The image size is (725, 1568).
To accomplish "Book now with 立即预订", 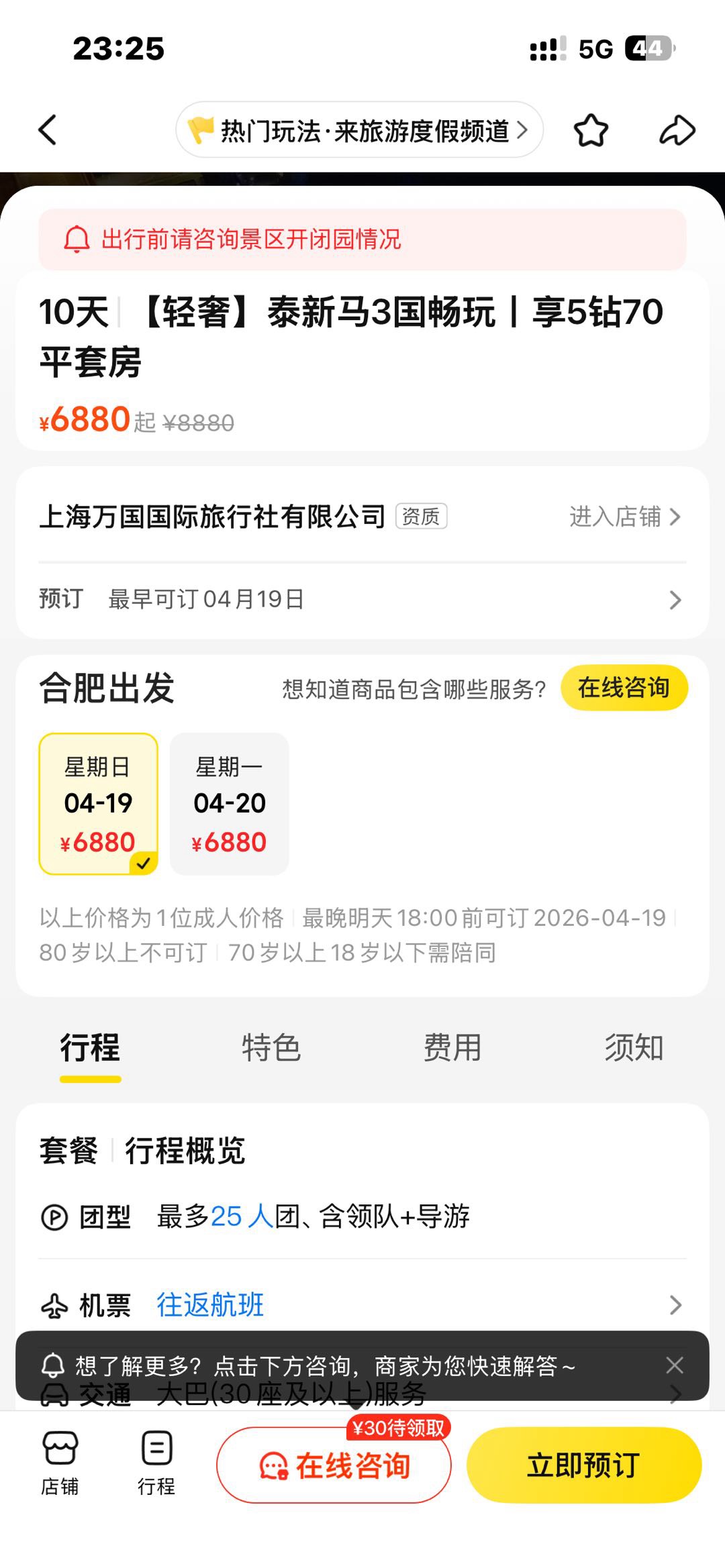I will (x=583, y=1465).
